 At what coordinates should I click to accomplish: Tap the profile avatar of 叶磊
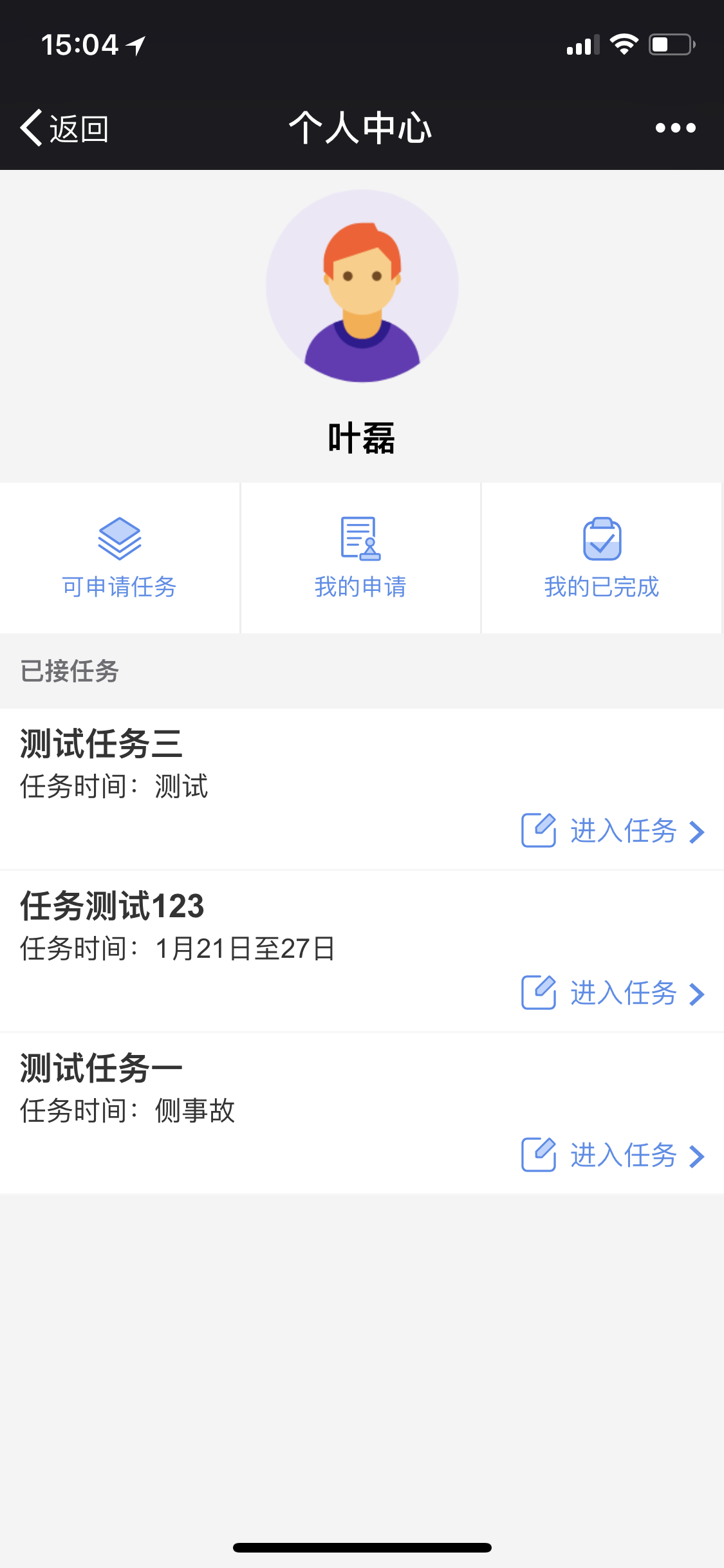point(362,286)
